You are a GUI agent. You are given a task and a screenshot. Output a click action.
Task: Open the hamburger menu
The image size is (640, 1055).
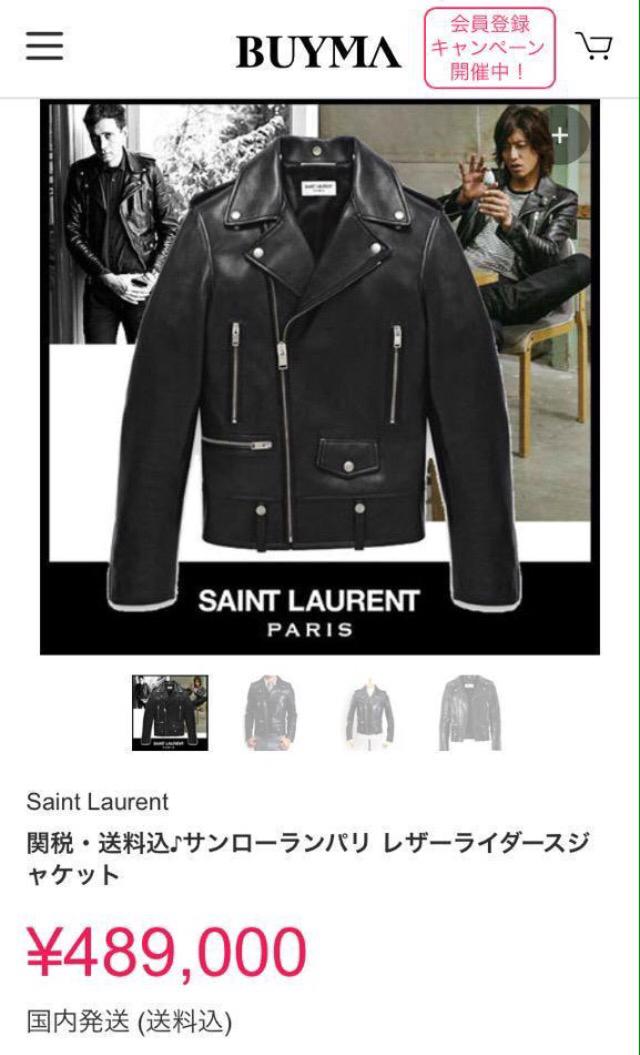pos(44,46)
